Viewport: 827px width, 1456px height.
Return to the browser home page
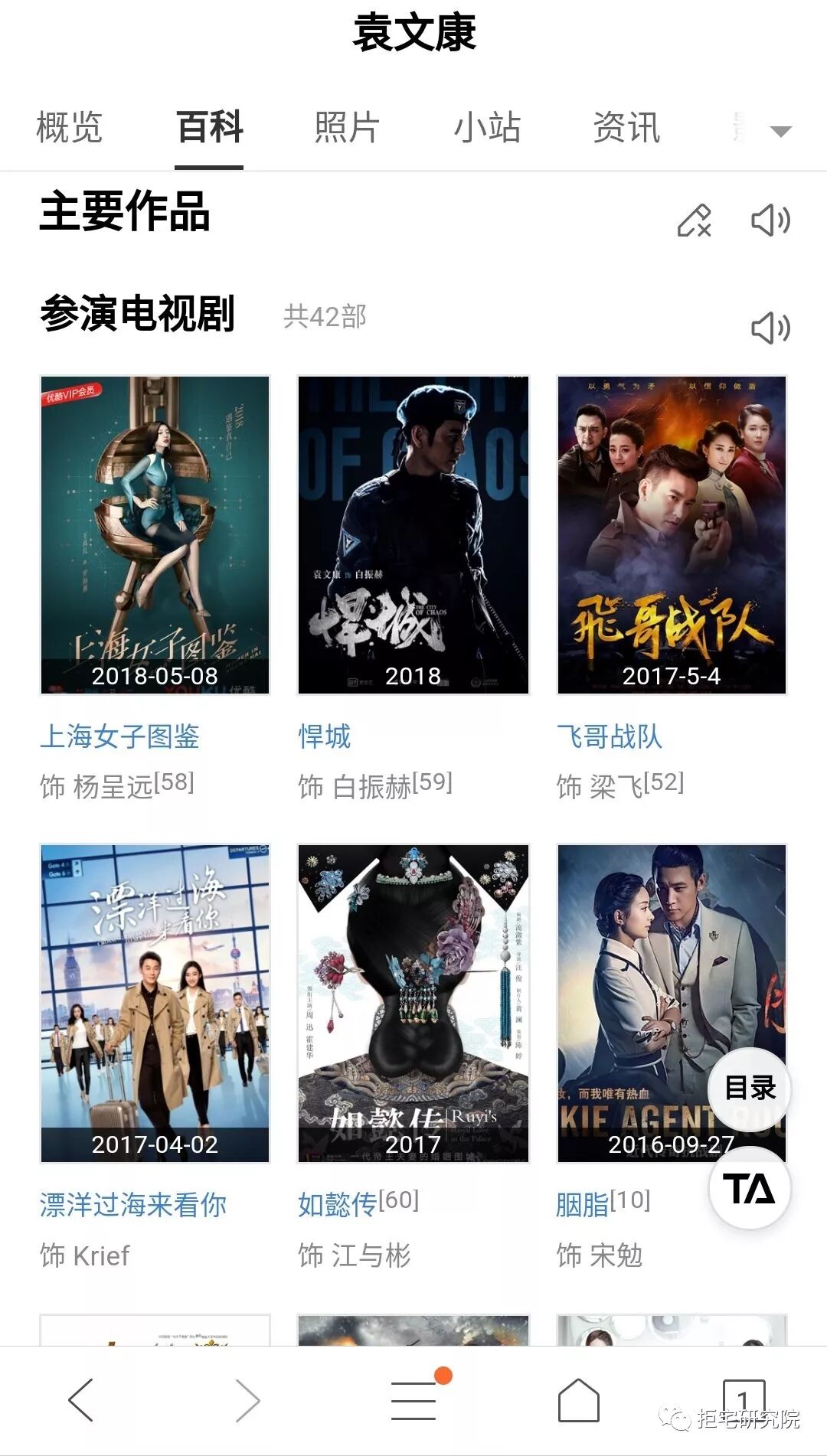click(578, 1400)
